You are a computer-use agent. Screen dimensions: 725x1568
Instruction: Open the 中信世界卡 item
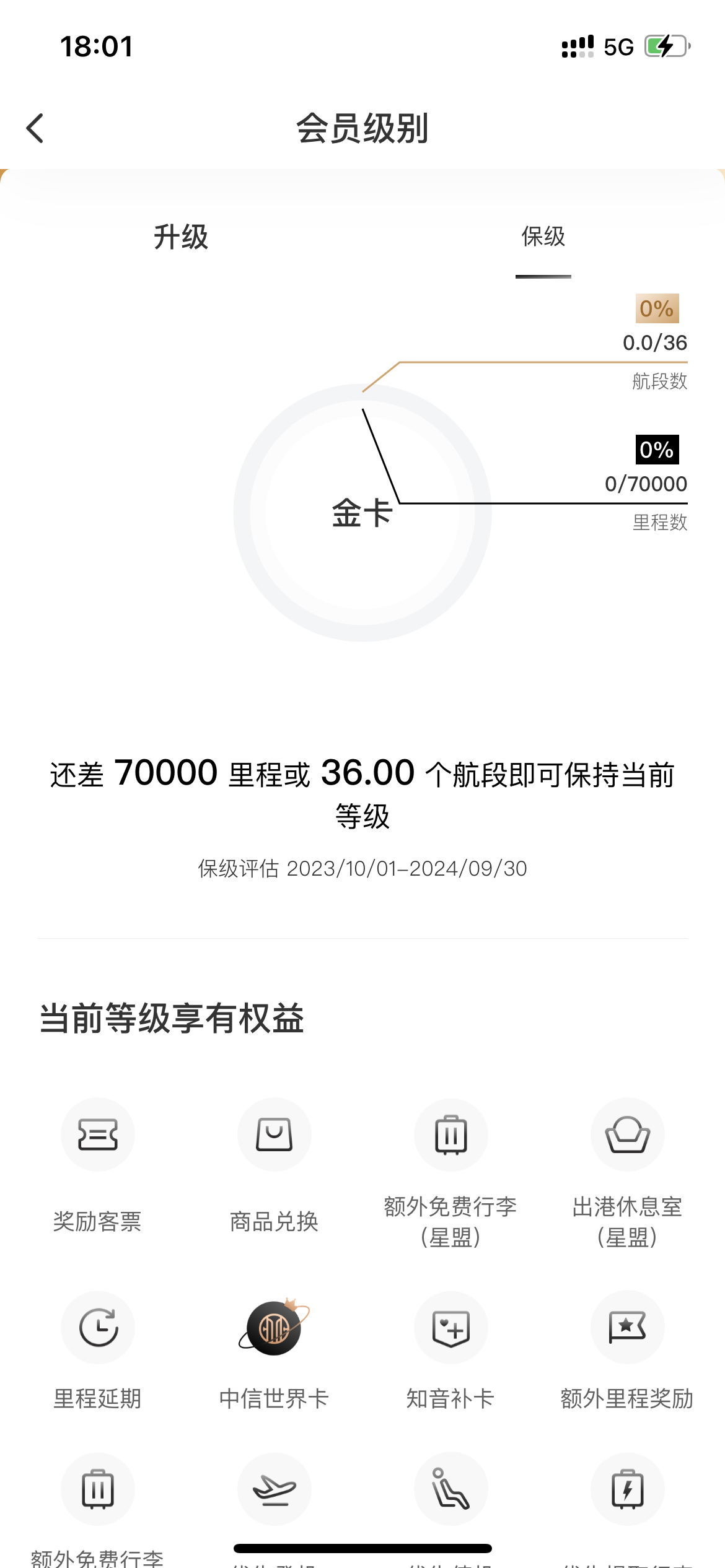click(274, 1351)
